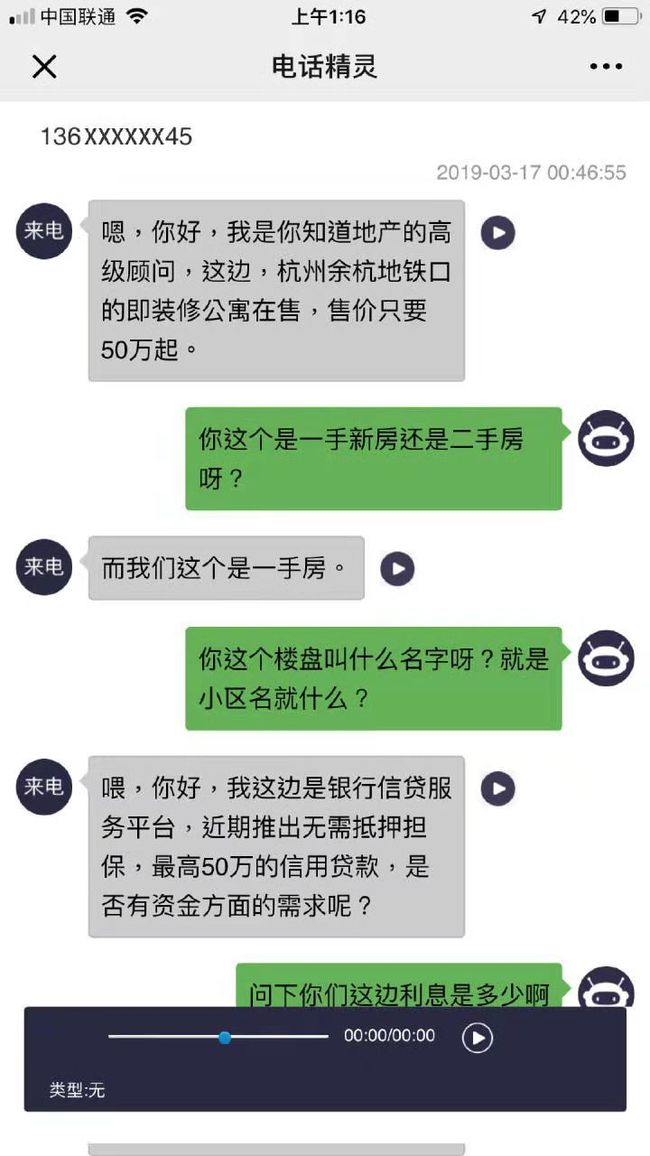Play audio of the 银行信贷服务平台 message
Image resolution: width=650 pixels, height=1156 pixels.
(x=498, y=789)
